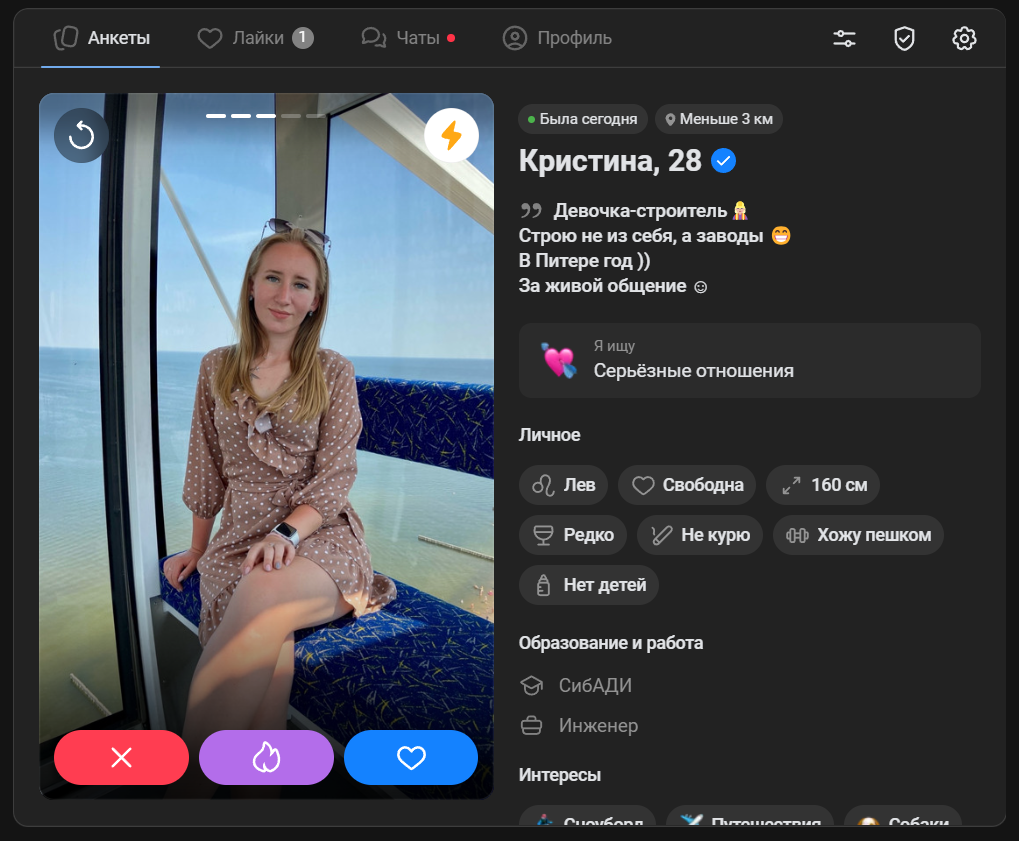Go to the Чаты tab
Screen dimensions: 1019x841
click(407, 39)
